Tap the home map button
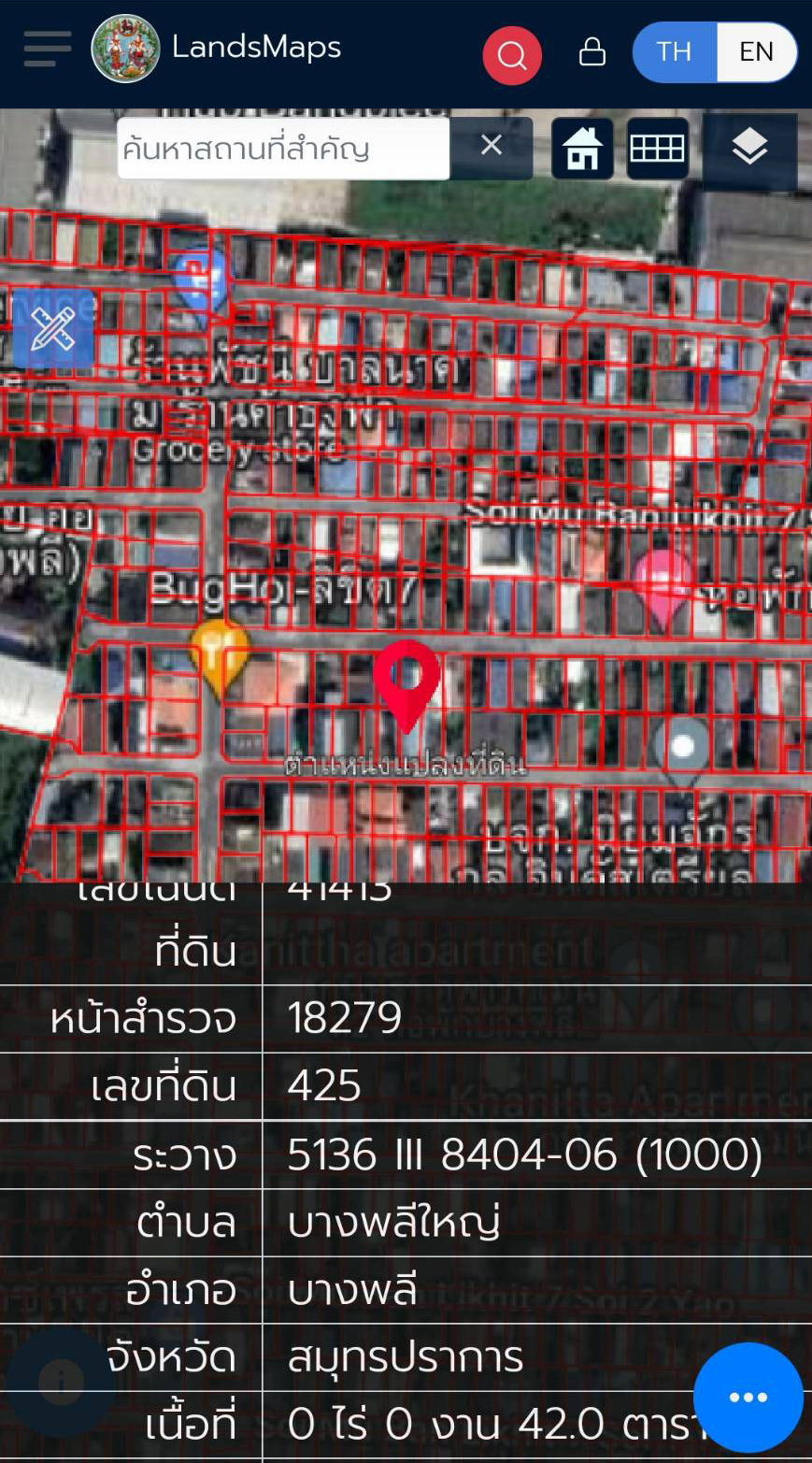 pyautogui.click(x=582, y=149)
